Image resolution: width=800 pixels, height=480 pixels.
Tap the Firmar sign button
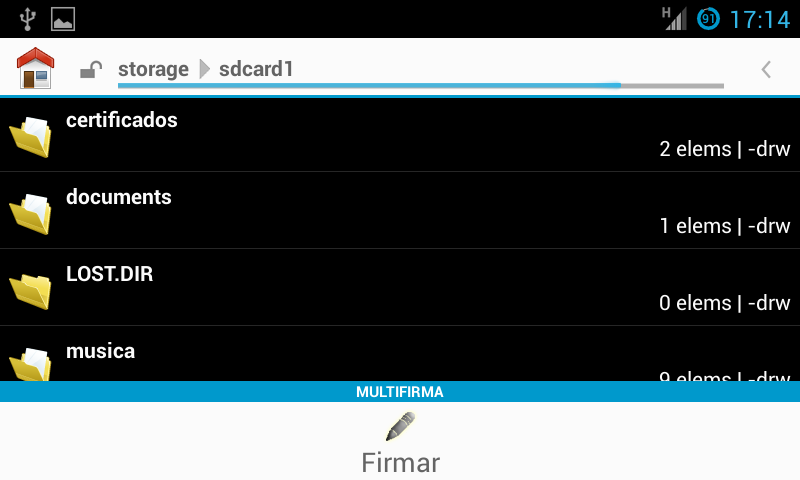(400, 444)
